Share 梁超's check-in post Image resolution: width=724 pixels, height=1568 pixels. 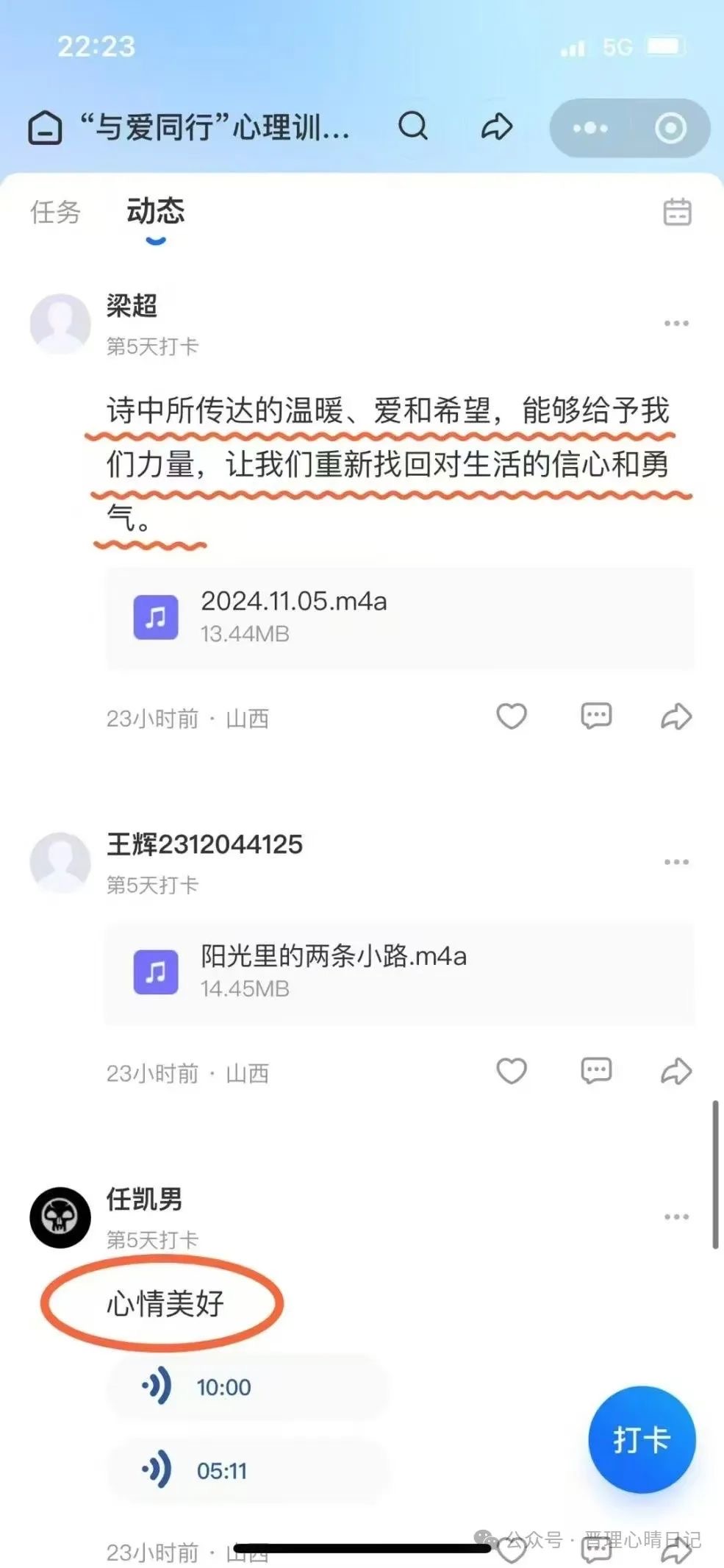point(676,716)
